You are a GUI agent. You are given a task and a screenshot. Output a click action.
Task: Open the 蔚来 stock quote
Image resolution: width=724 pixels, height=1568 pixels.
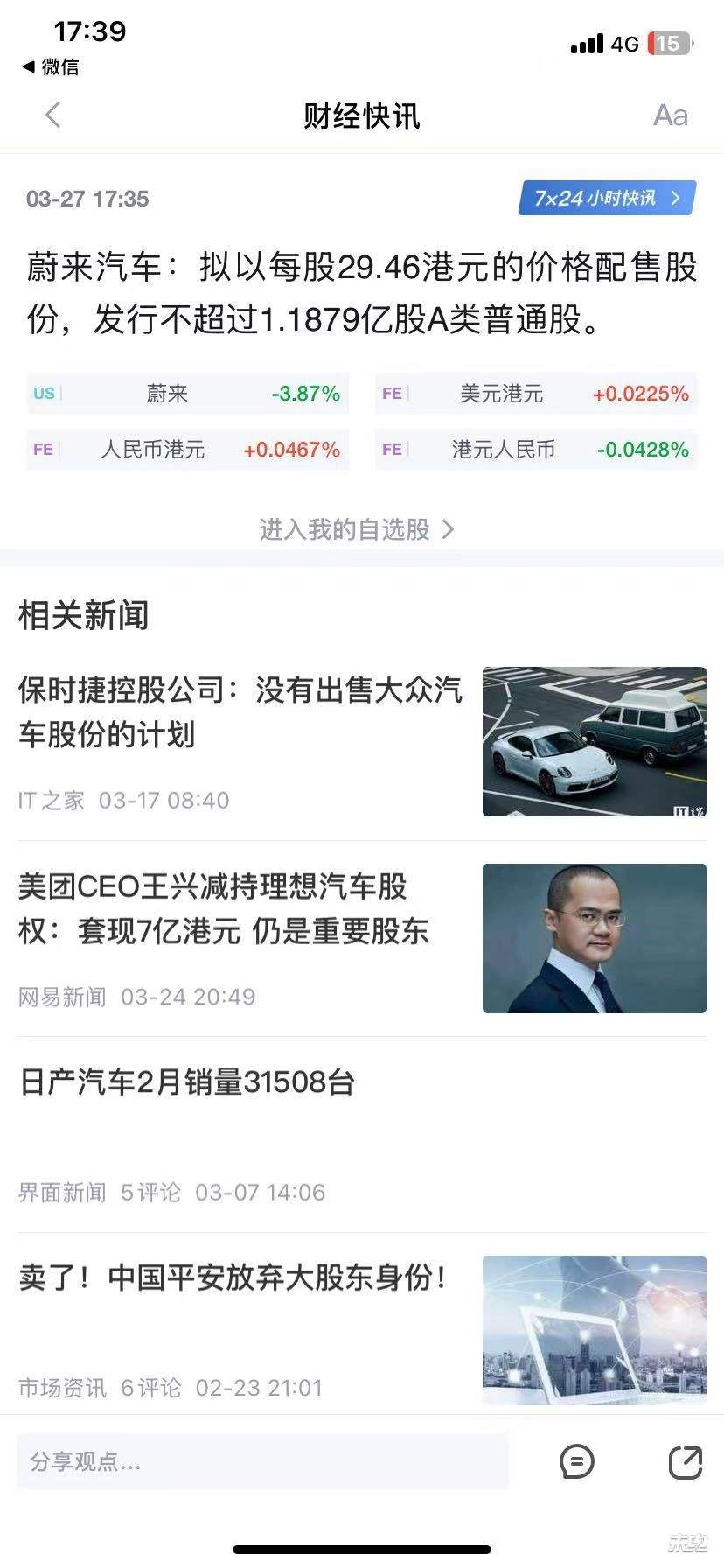188,394
